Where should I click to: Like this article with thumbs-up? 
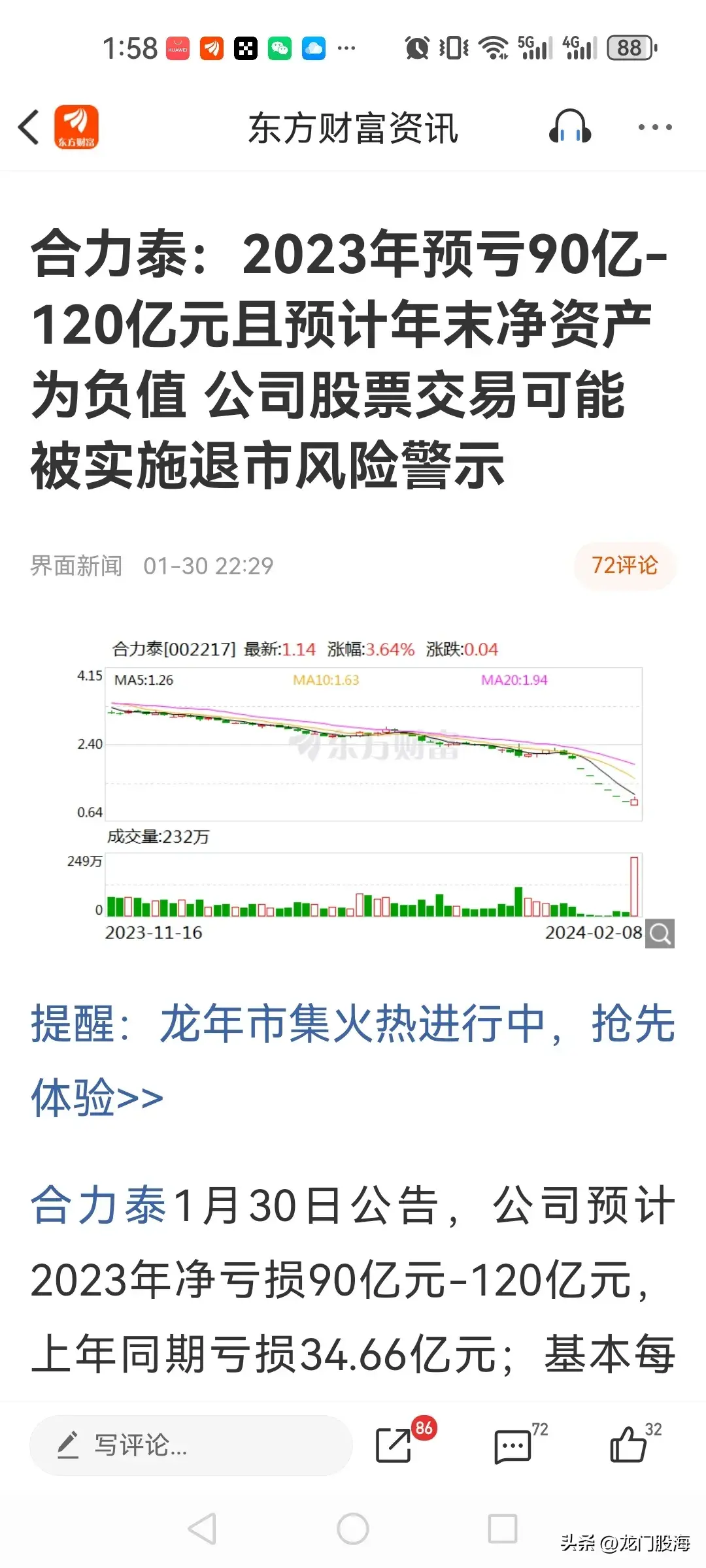pos(629,1445)
